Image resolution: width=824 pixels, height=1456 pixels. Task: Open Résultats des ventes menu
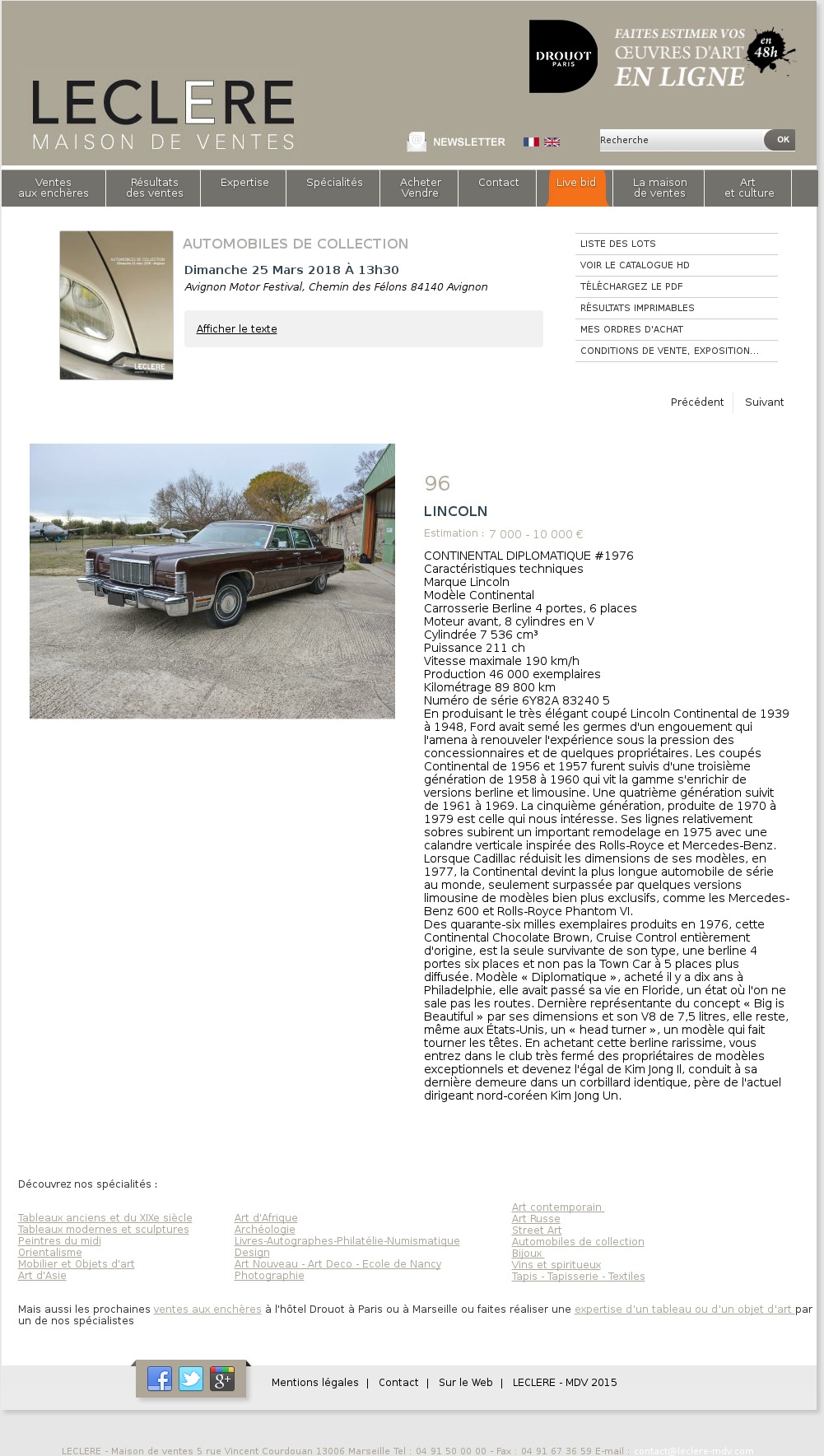(x=154, y=188)
